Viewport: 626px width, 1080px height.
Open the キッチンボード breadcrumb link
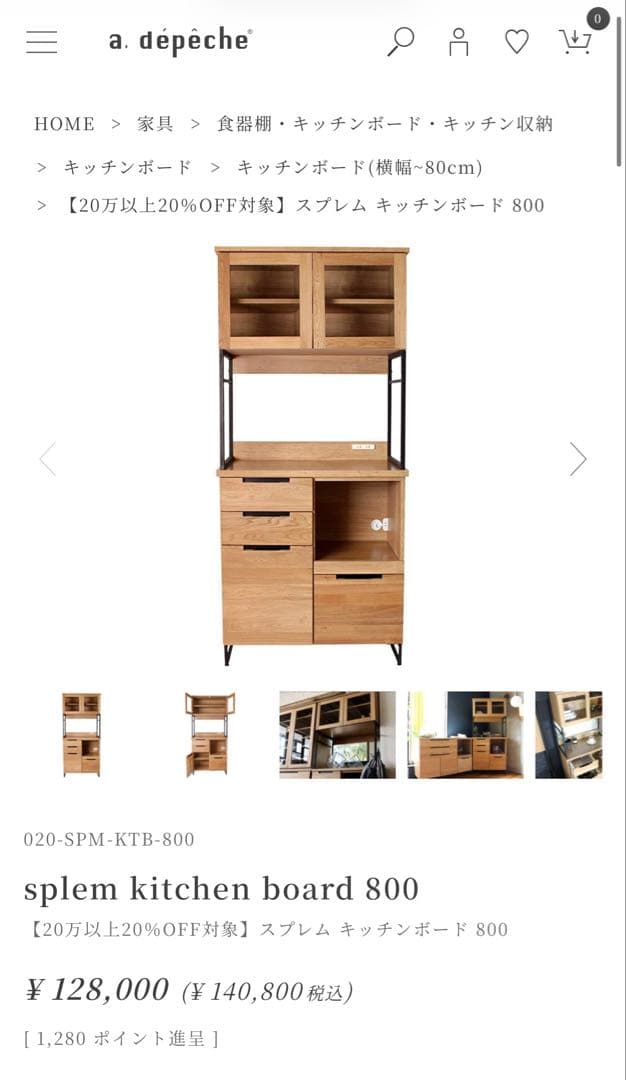[127, 167]
